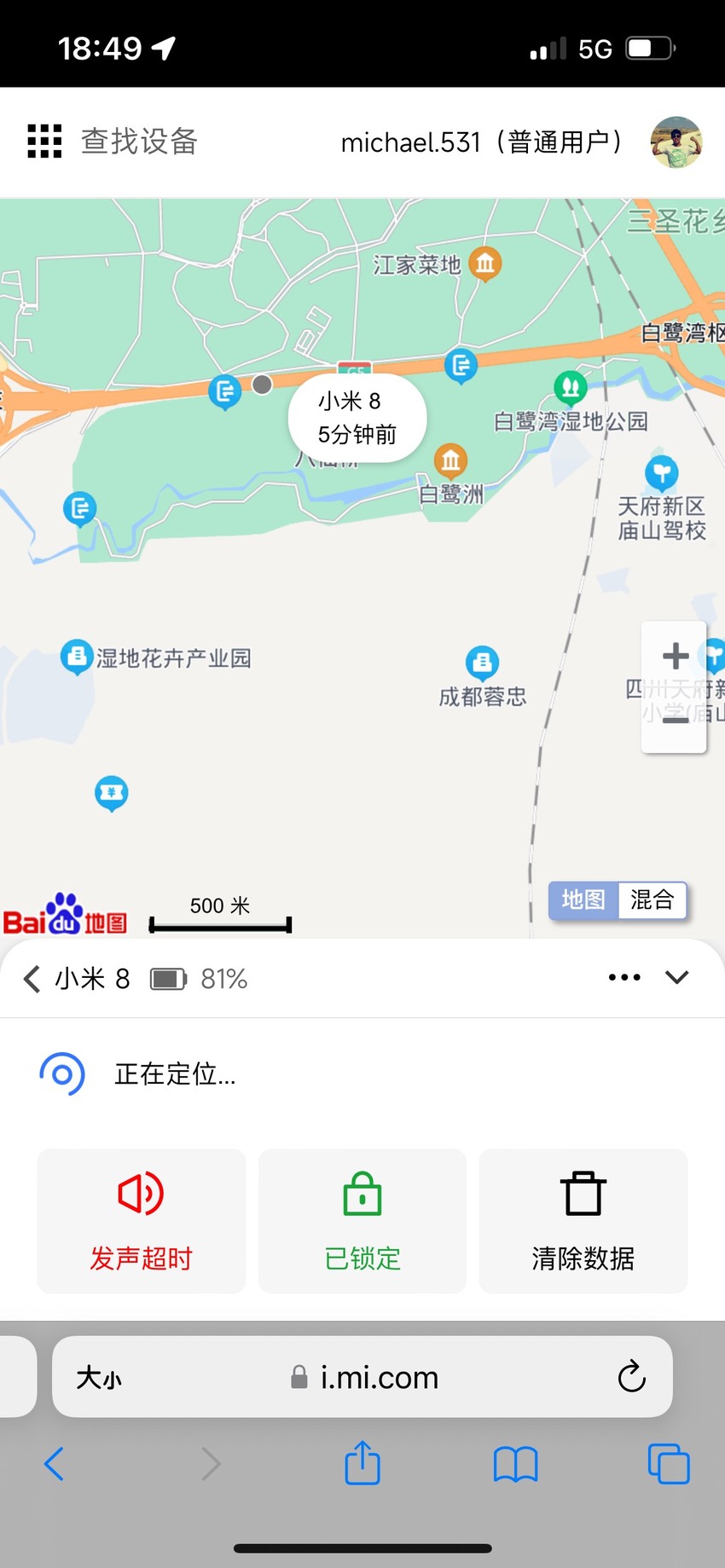Zoom in on the map
This screenshot has height=1568, width=725.
[x=675, y=656]
